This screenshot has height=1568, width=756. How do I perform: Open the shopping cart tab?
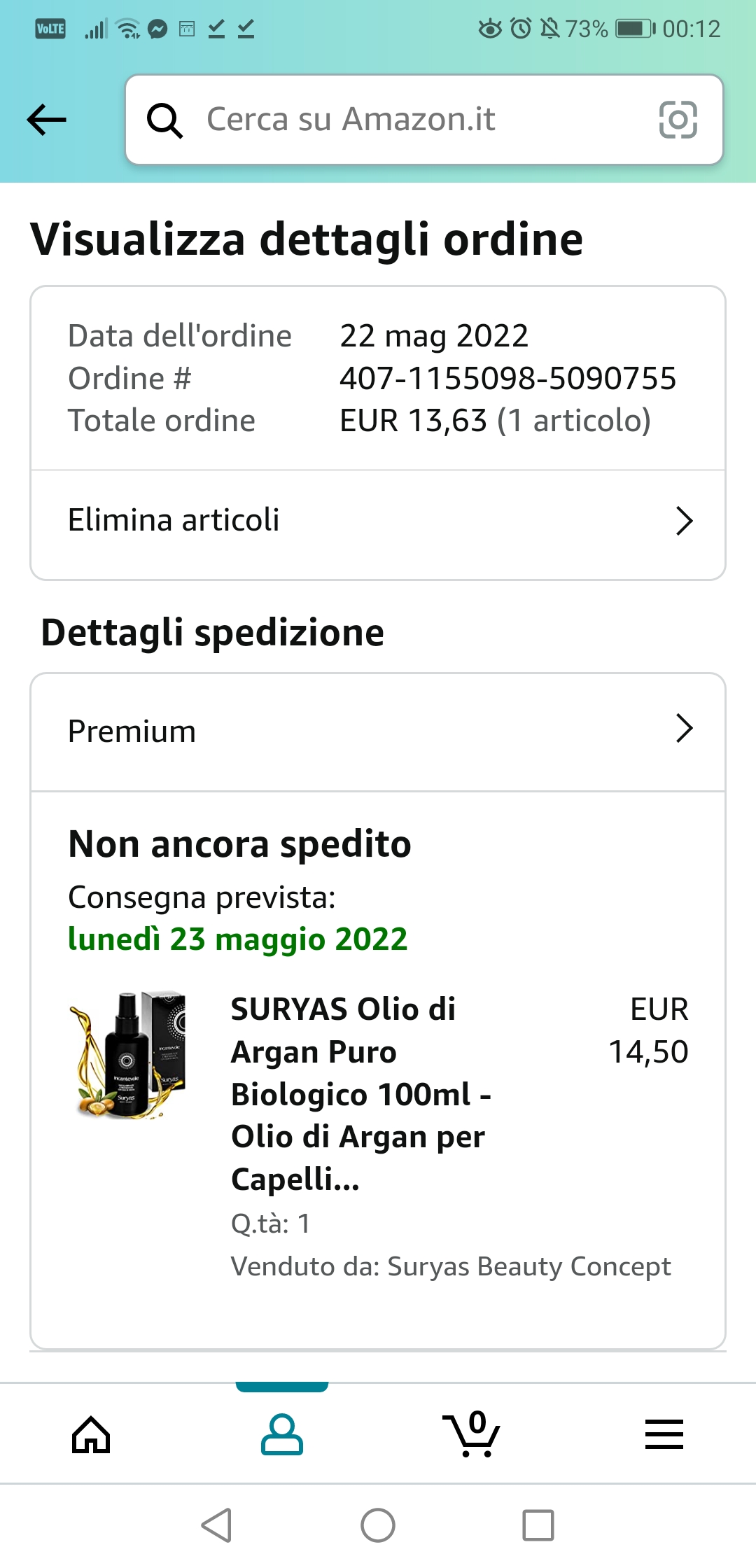[472, 1434]
